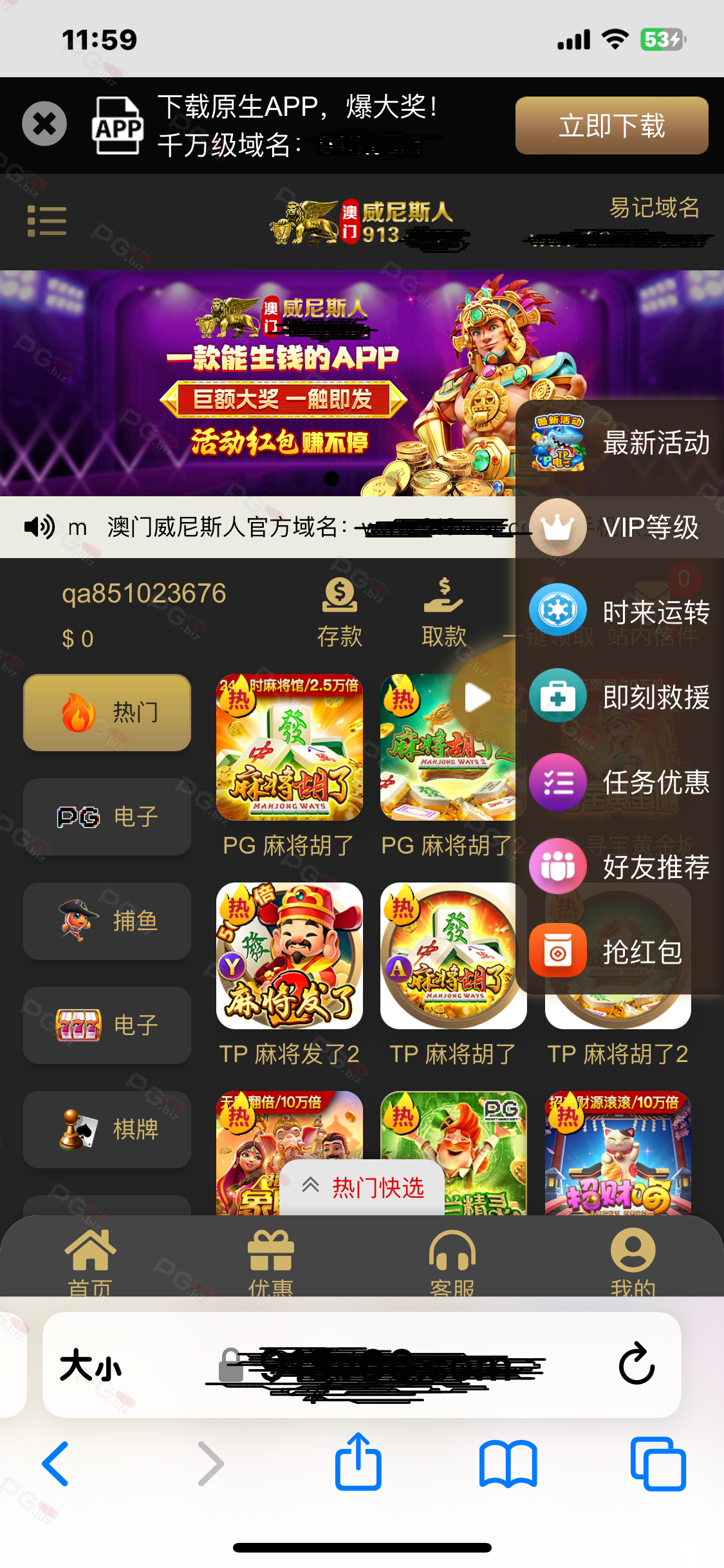Open 好友推荐 friend referral
724x1568 pixels.
tap(620, 867)
